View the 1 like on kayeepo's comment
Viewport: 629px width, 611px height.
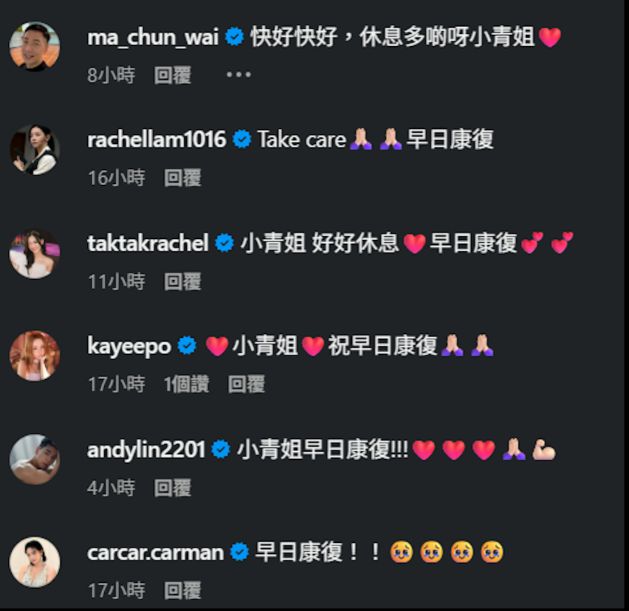click(186, 384)
